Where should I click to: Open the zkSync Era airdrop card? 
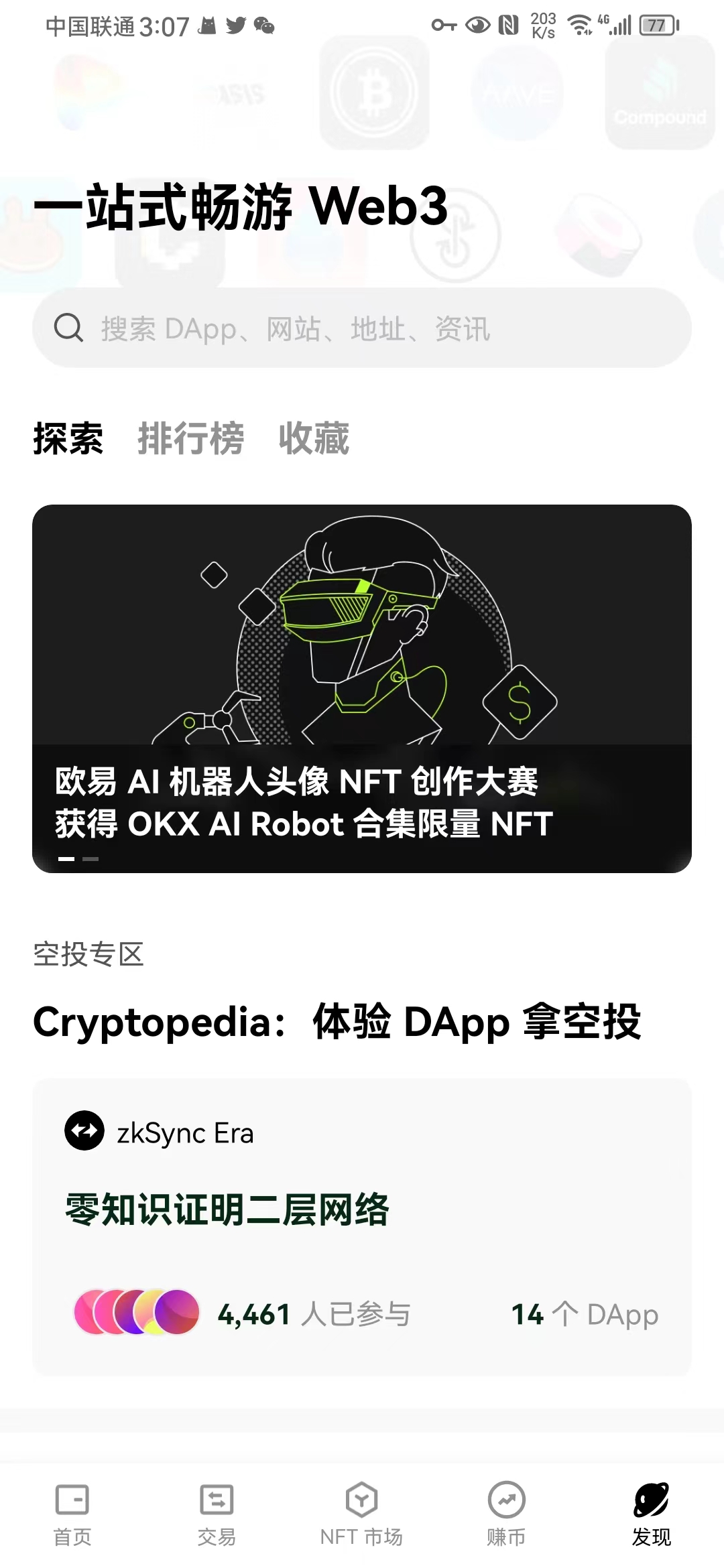[362, 1226]
